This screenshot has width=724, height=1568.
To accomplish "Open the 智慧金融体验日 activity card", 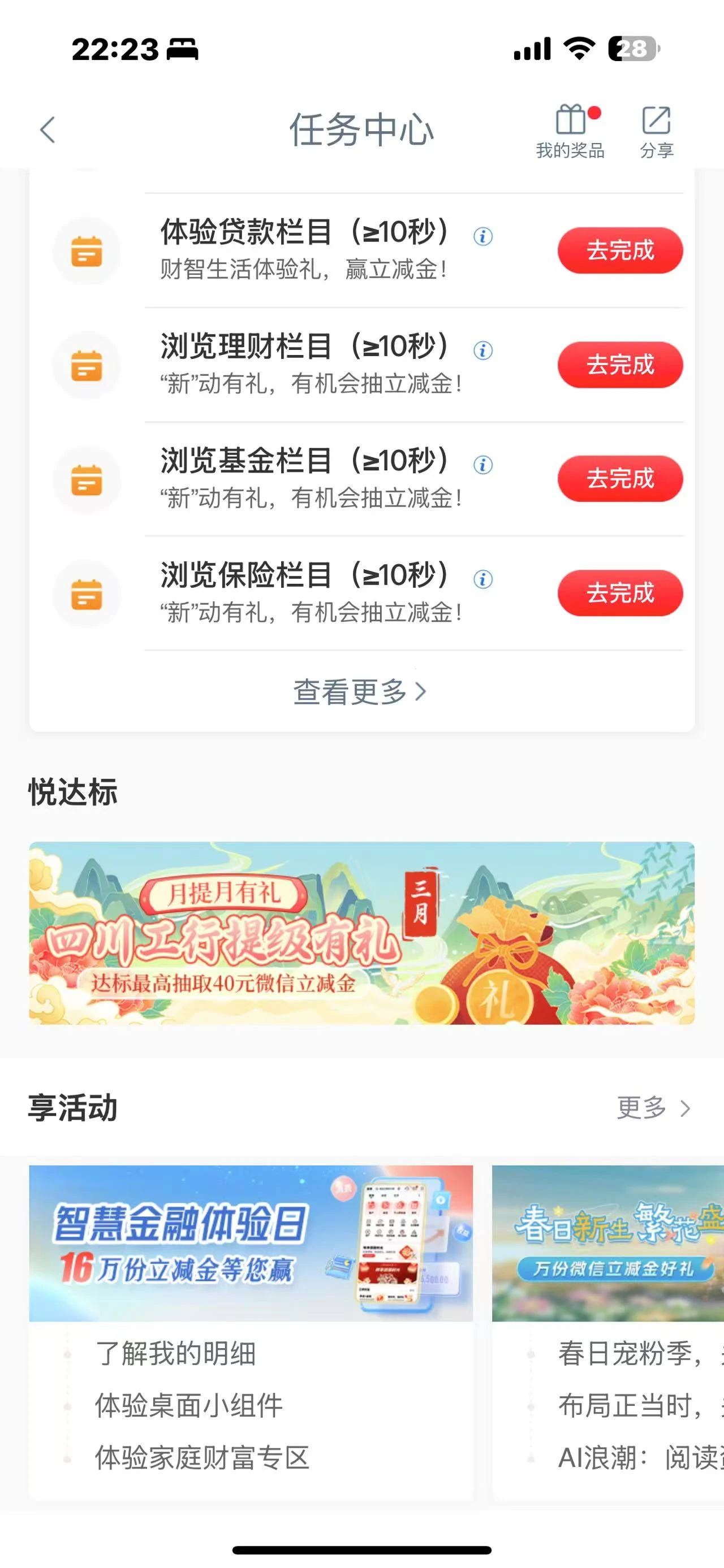I will coord(251,1243).
